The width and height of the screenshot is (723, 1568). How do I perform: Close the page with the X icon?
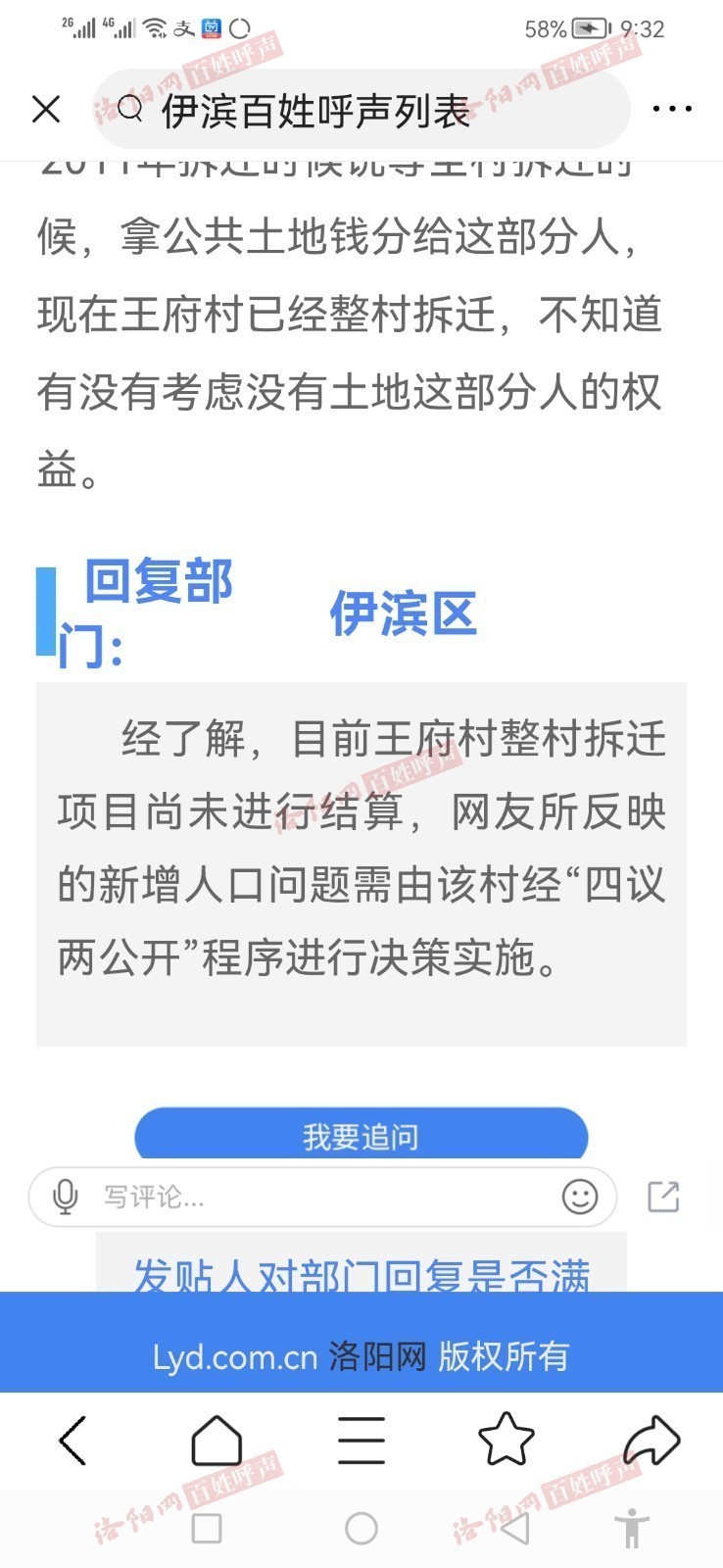(46, 109)
